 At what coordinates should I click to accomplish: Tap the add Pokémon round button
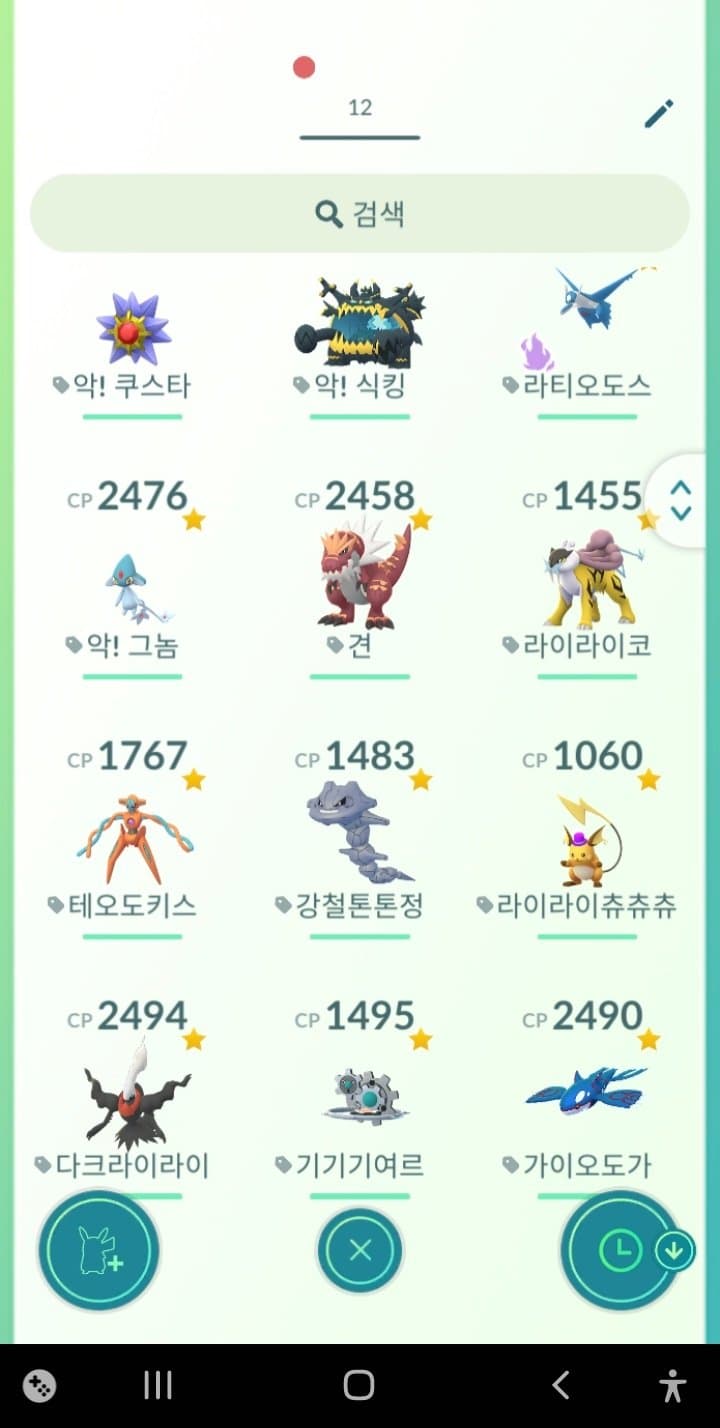click(99, 1250)
